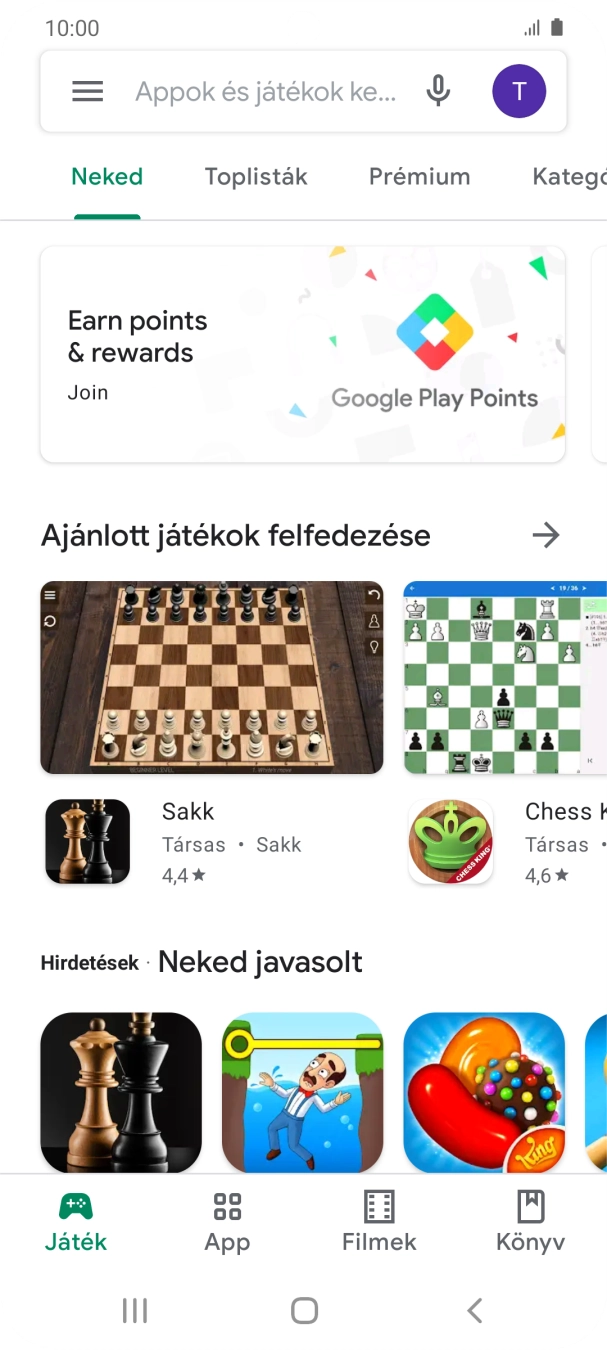Open recent apps from the navigation bar
607x1350 pixels.
pyautogui.click(x=134, y=1310)
